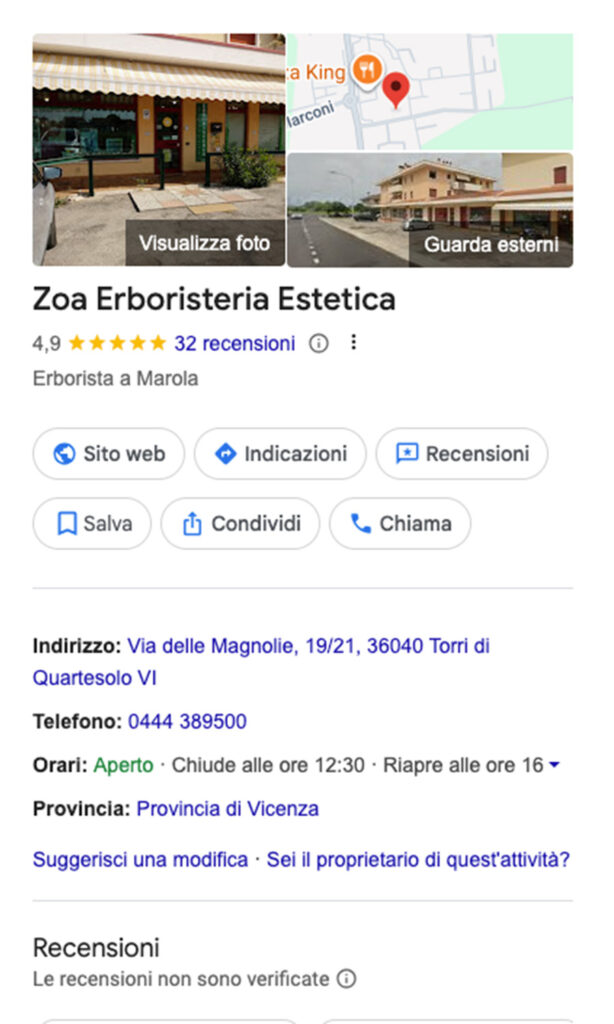614x1024 pixels.
Task: Expand the opening hours dropdown arrow
Action: (555, 766)
